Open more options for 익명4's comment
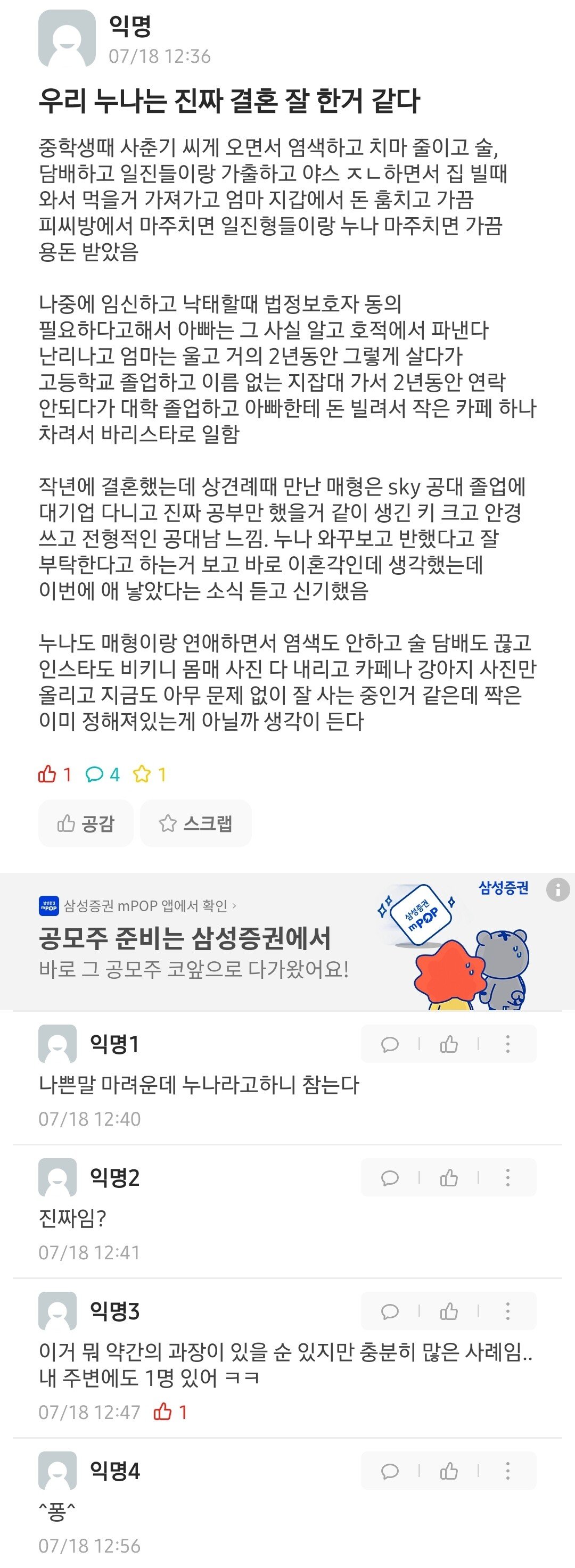The width and height of the screenshot is (575, 1568). tap(507, 1471)
